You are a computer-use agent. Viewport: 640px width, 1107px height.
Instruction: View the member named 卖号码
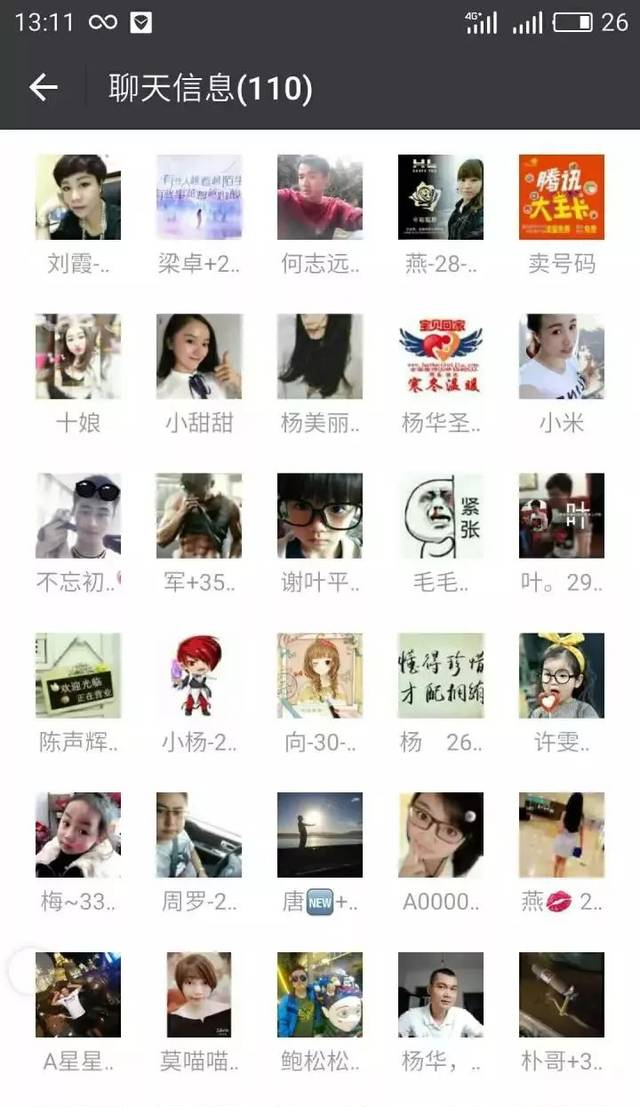click(x=562, y=197)
